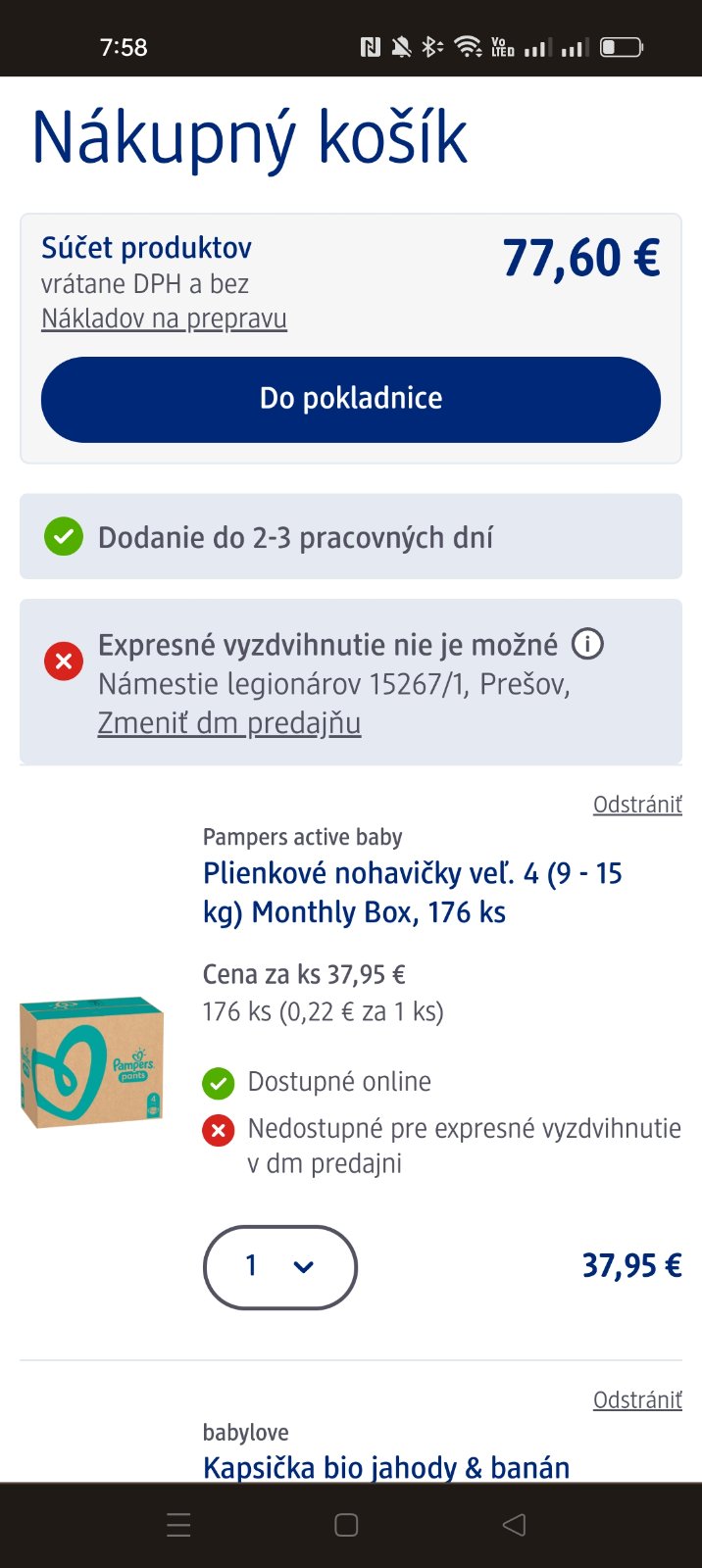Open the express pickup info icon

587,644
